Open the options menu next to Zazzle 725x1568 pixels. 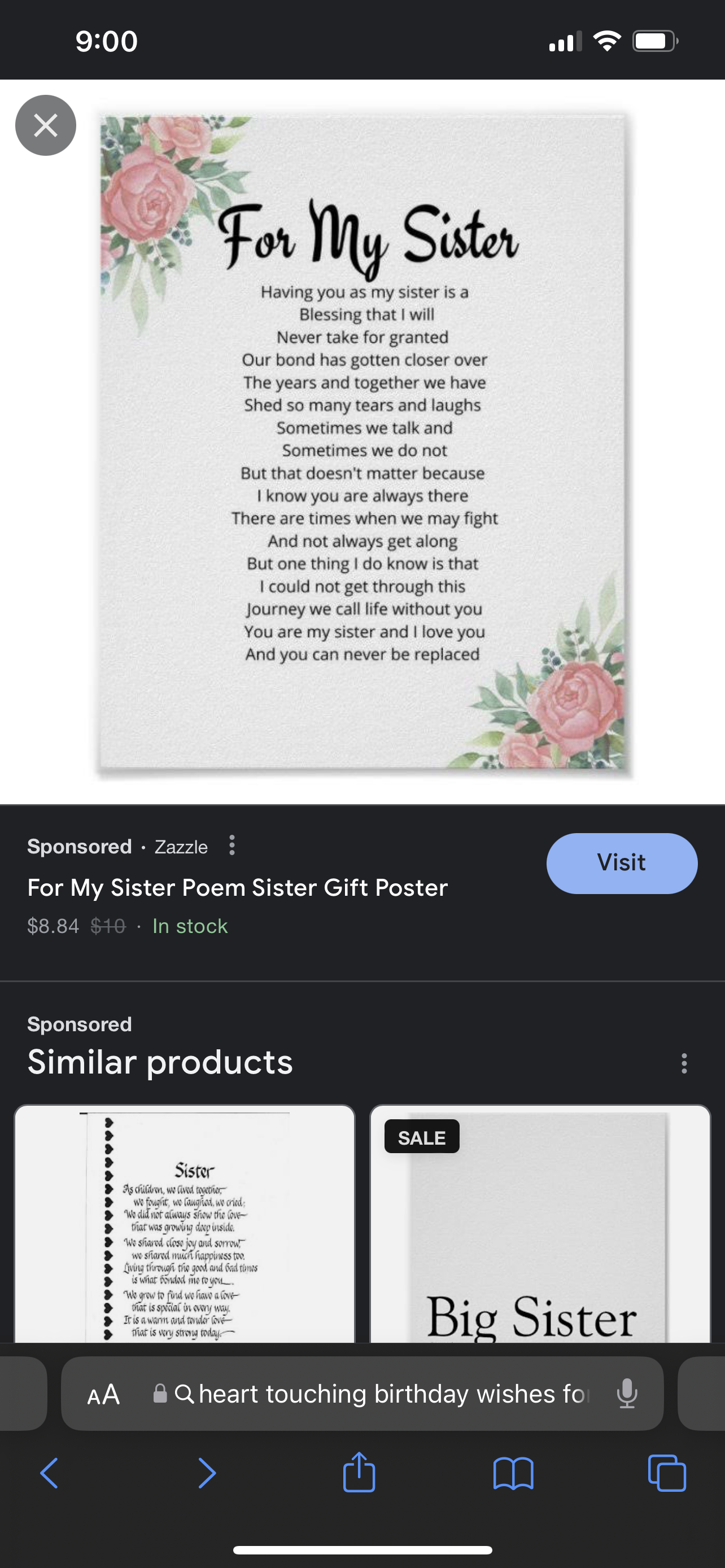232,846
